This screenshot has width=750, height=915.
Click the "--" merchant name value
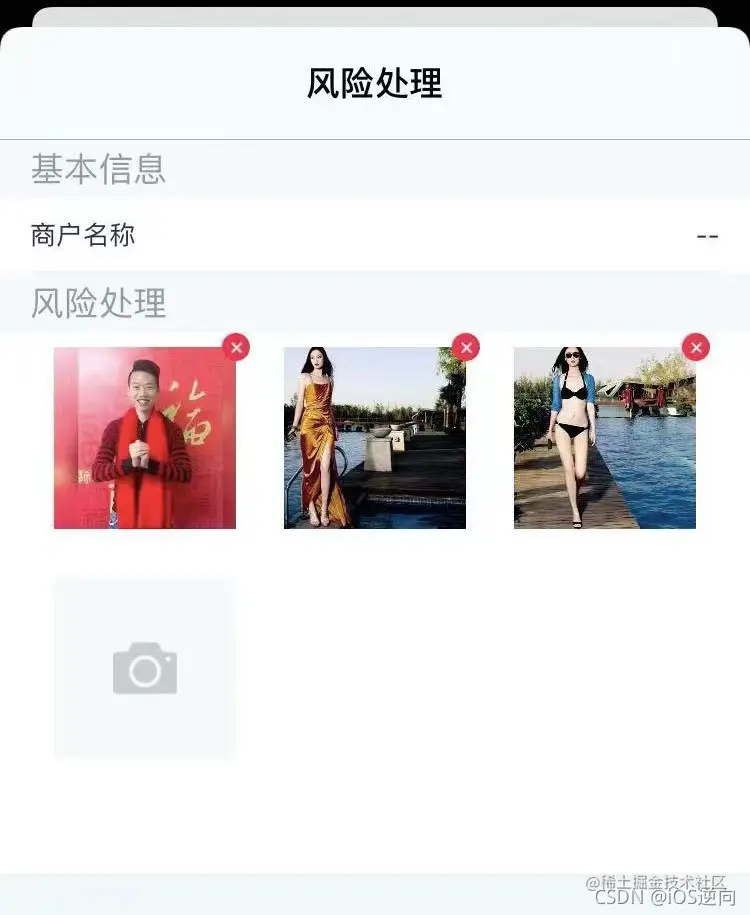(707, 236)
